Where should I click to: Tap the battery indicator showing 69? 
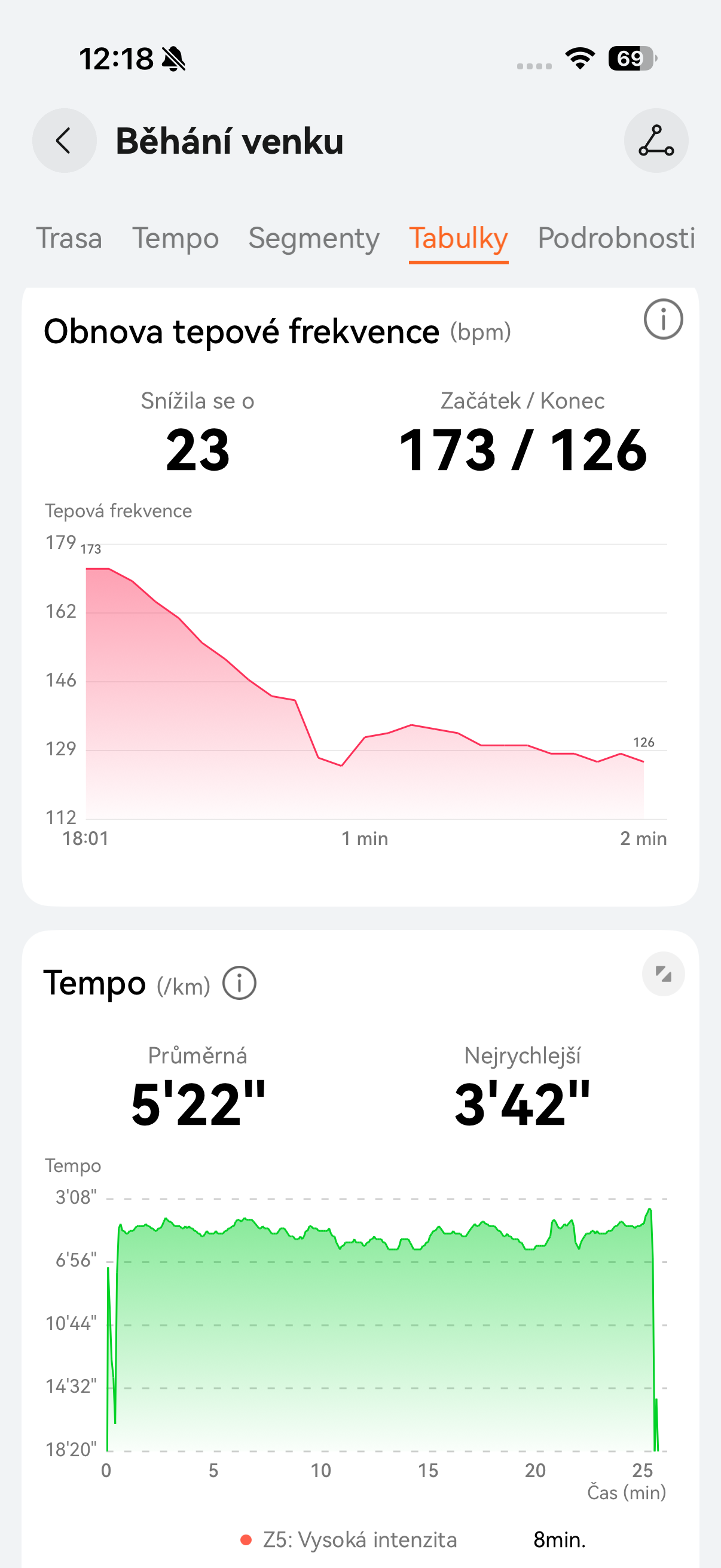(x=630, y=58)
